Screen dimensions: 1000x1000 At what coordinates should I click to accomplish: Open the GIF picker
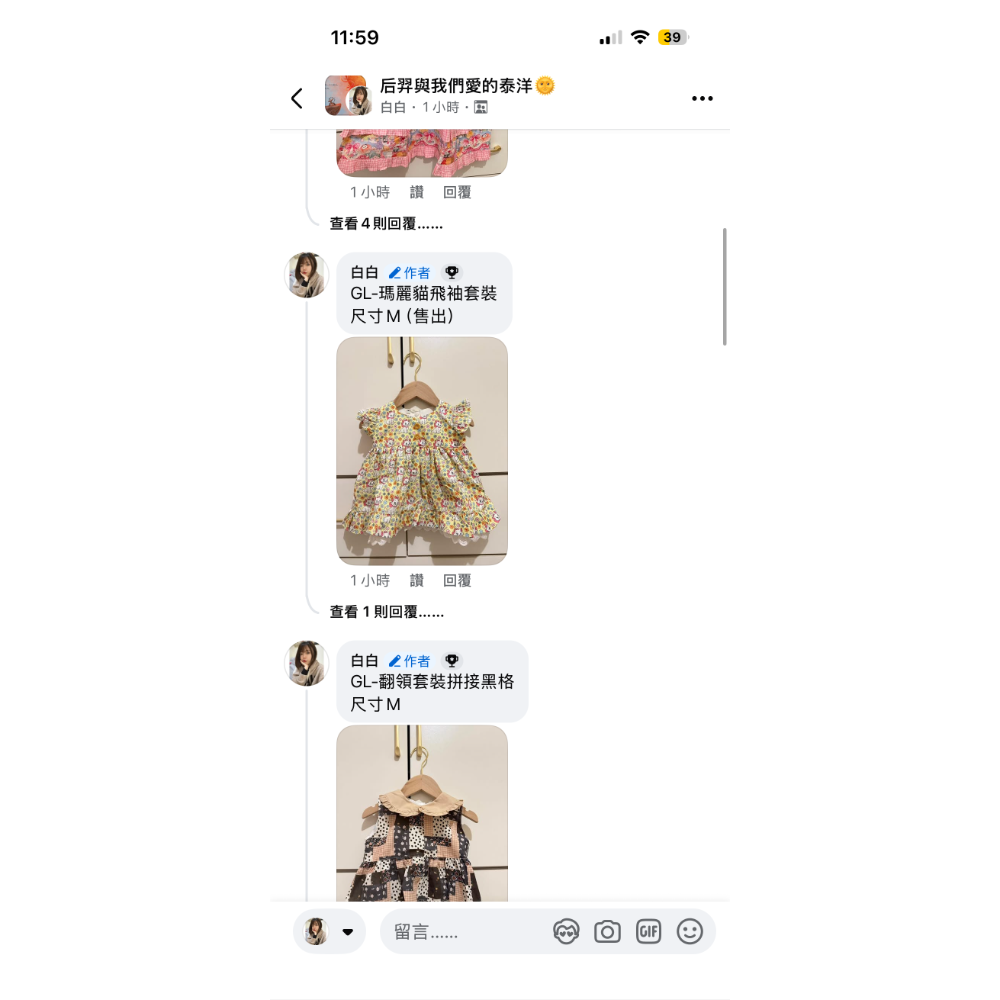[648, 932]
